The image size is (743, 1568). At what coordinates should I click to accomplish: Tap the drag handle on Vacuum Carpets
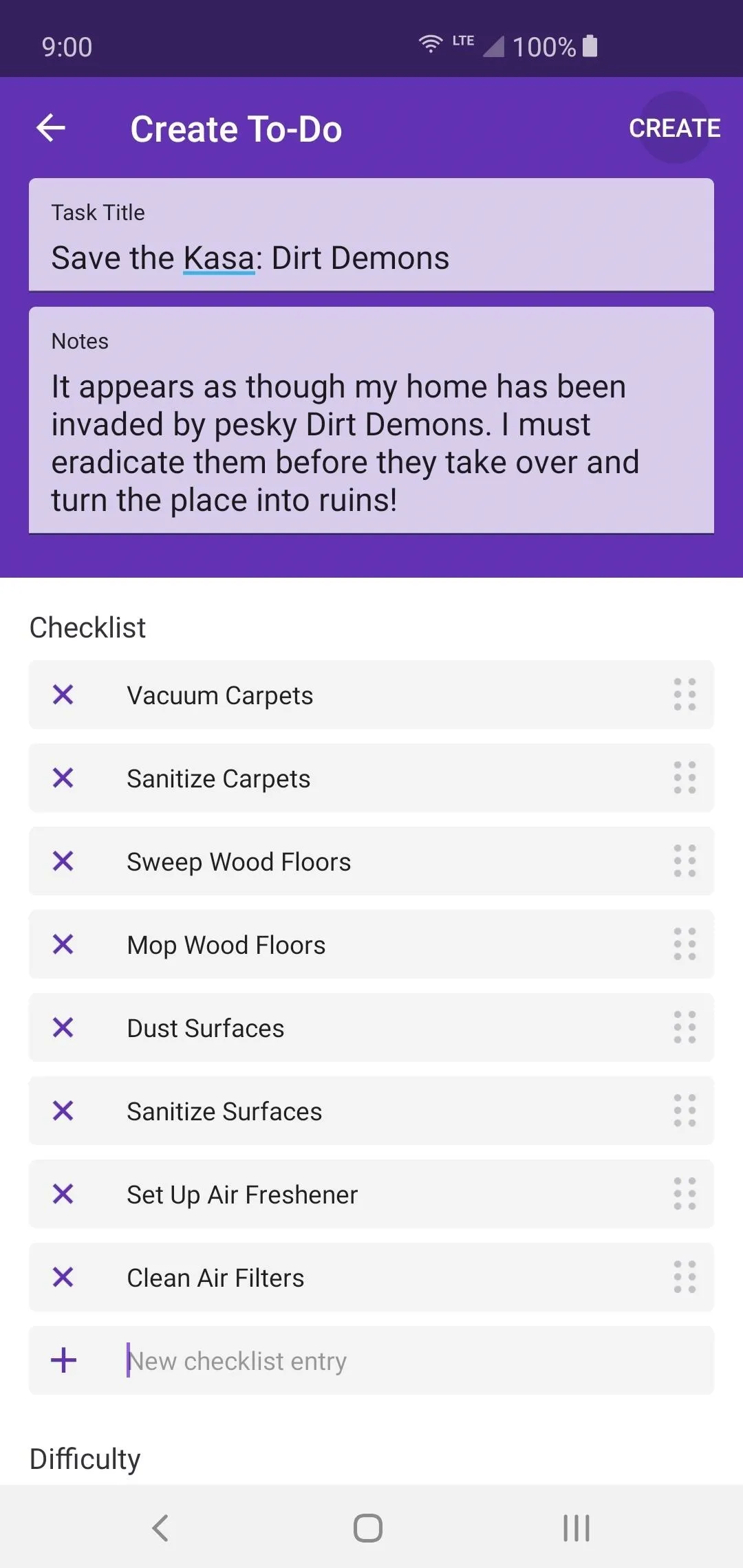(x=685, y=695)
